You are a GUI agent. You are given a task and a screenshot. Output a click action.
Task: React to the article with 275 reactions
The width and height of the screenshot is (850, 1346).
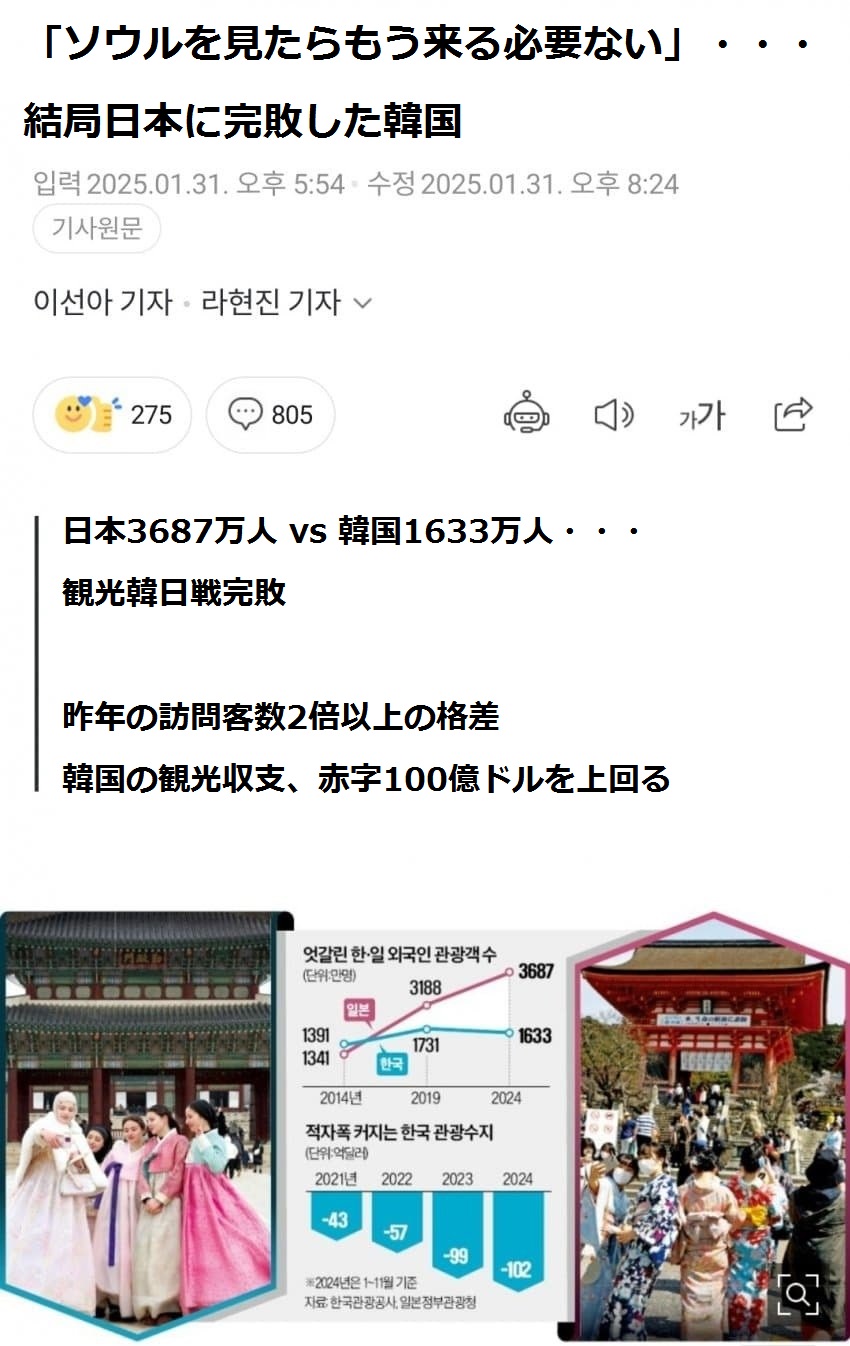pos(111,414)
